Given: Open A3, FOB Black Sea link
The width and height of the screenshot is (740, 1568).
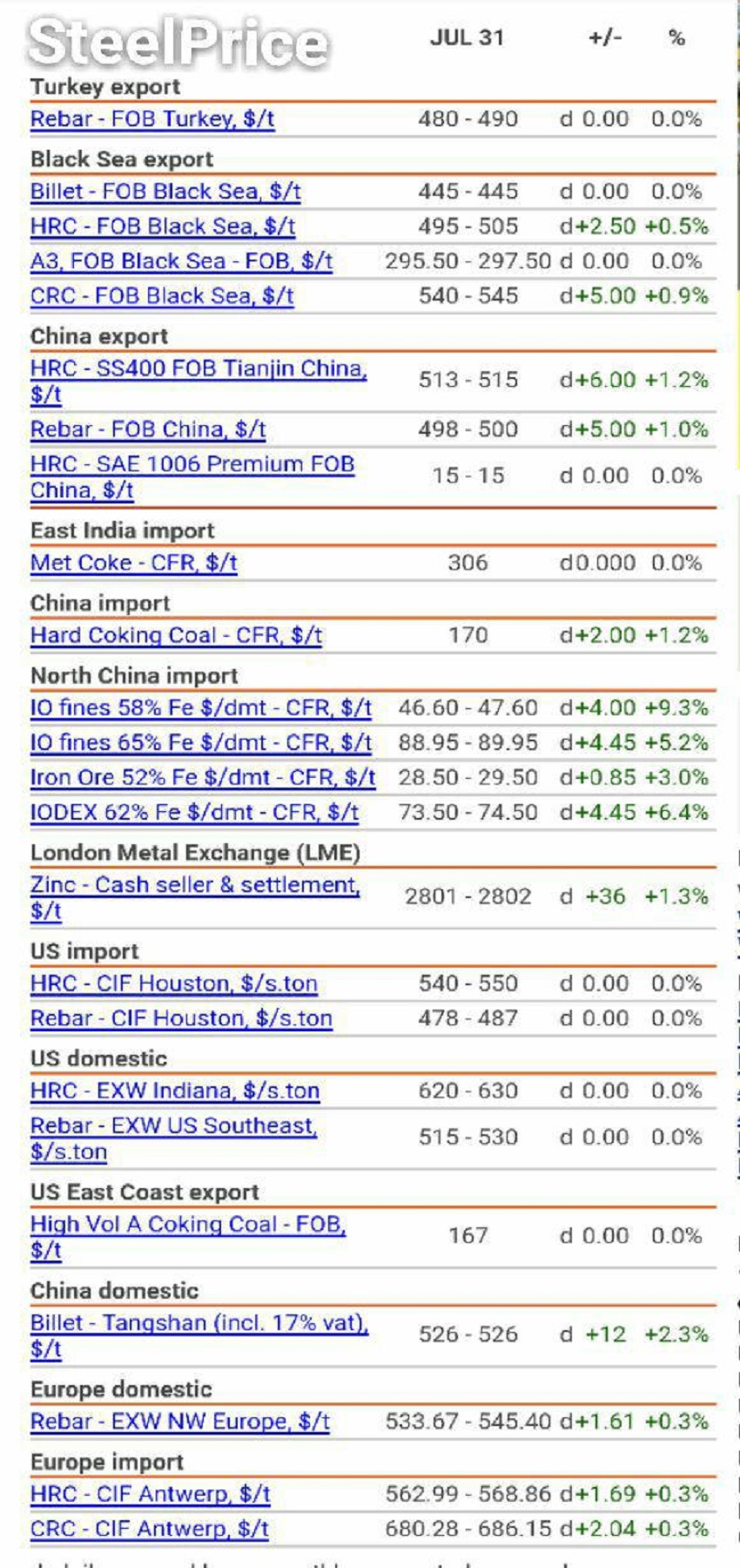Looking at the screenshot, I should (x=181, y=261).
